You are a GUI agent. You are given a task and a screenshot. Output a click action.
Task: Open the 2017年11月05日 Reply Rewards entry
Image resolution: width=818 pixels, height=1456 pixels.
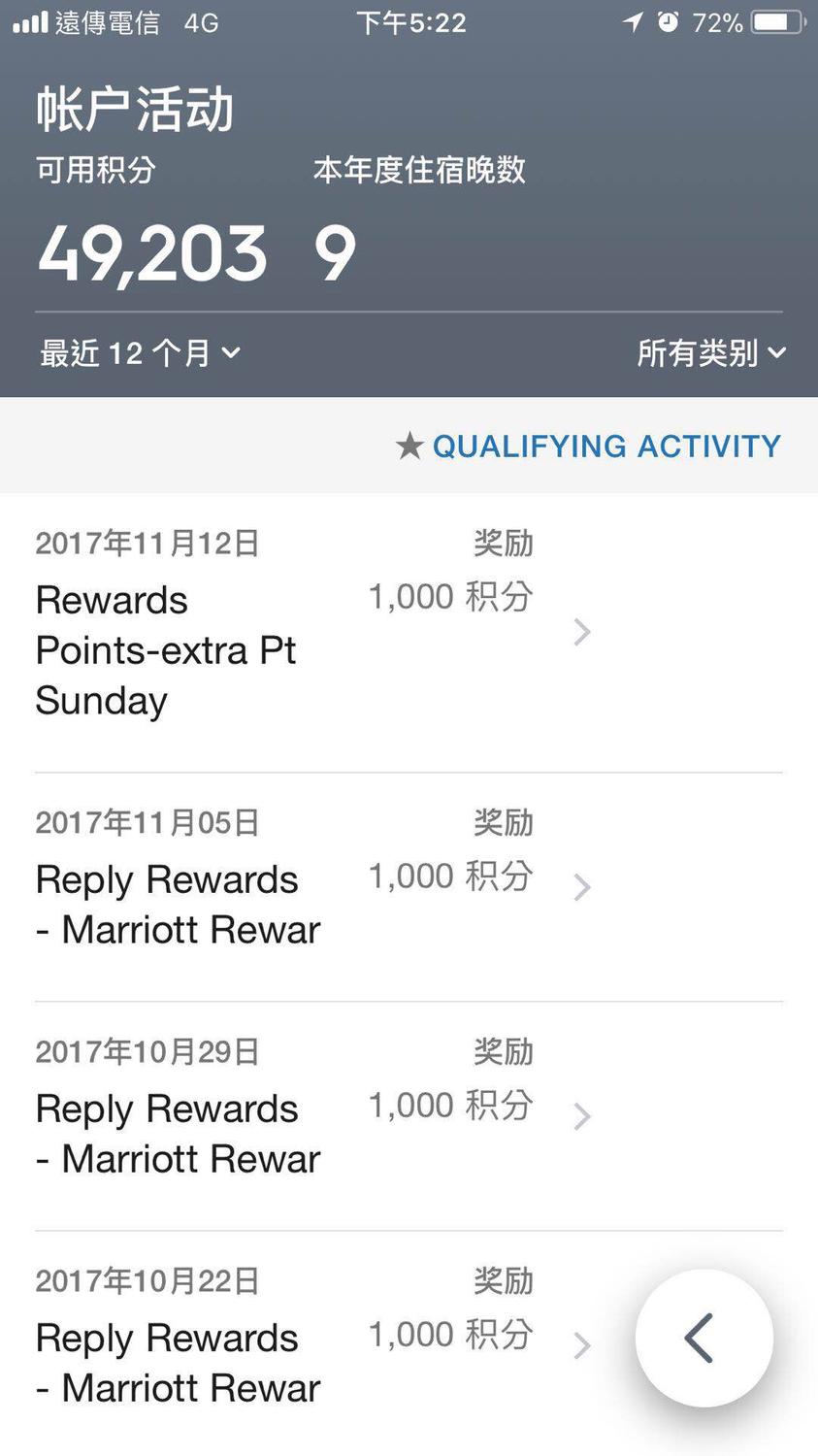(409, 887)
